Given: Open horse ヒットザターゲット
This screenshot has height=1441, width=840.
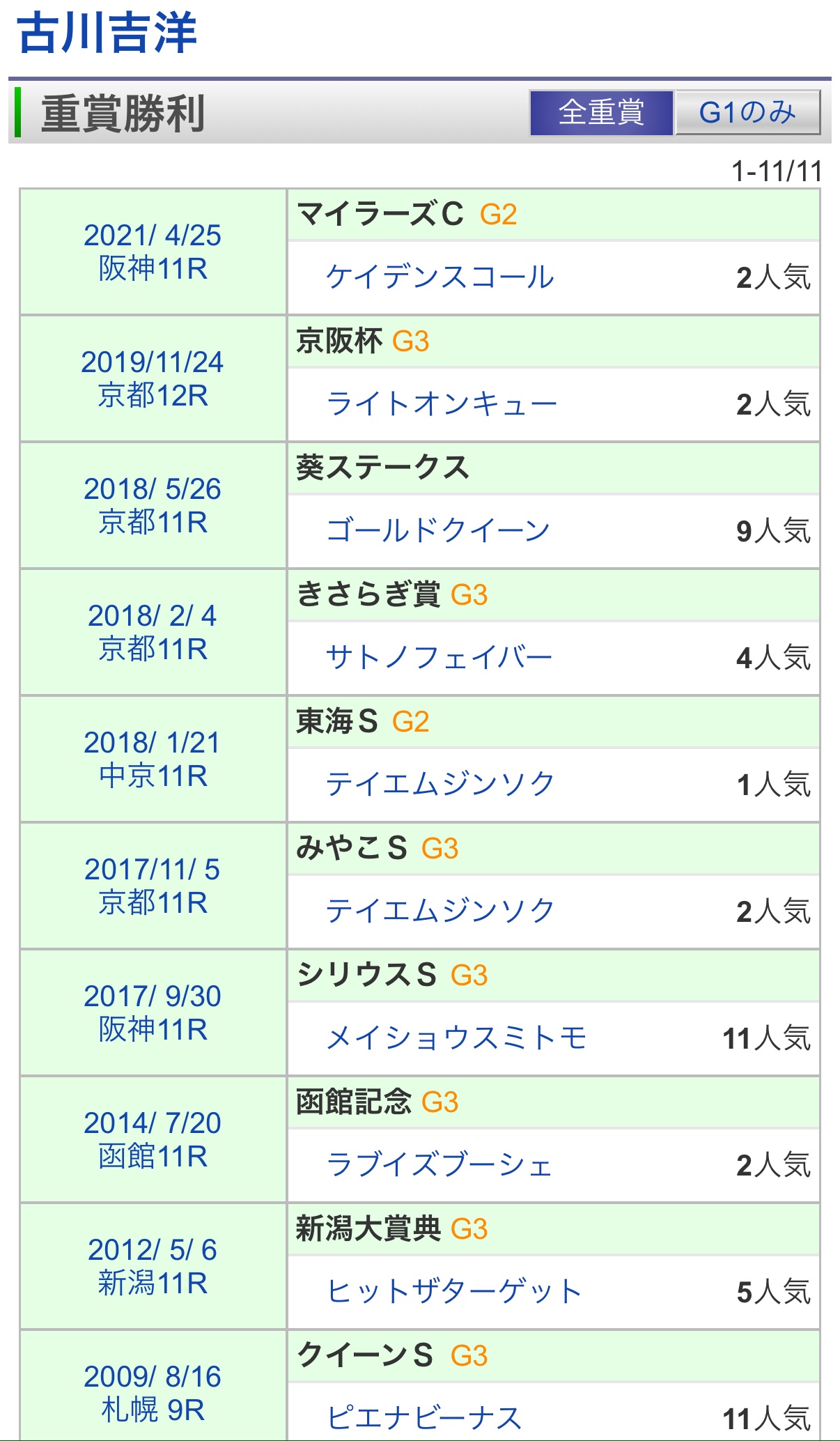Looking at the screenshot, I should [x=454, y=1292].
